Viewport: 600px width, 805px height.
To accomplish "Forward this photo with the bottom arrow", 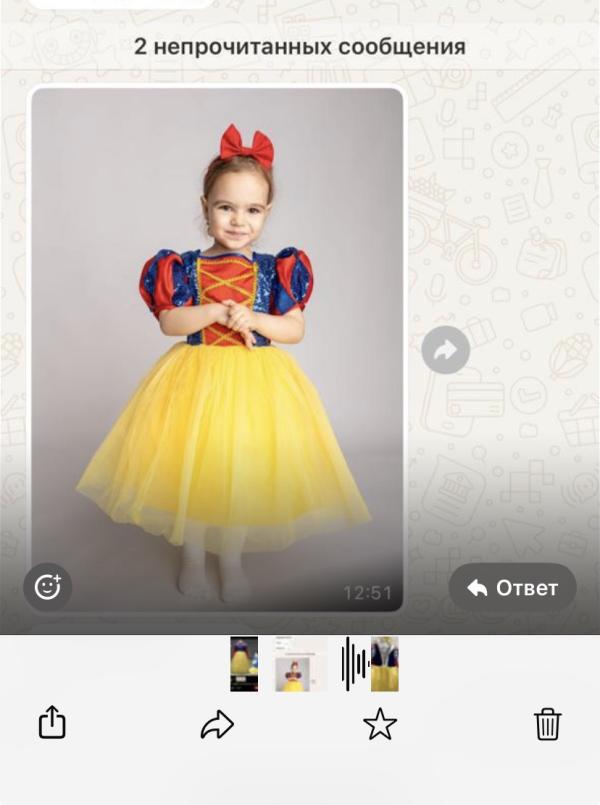I will [x=217, y=724].
